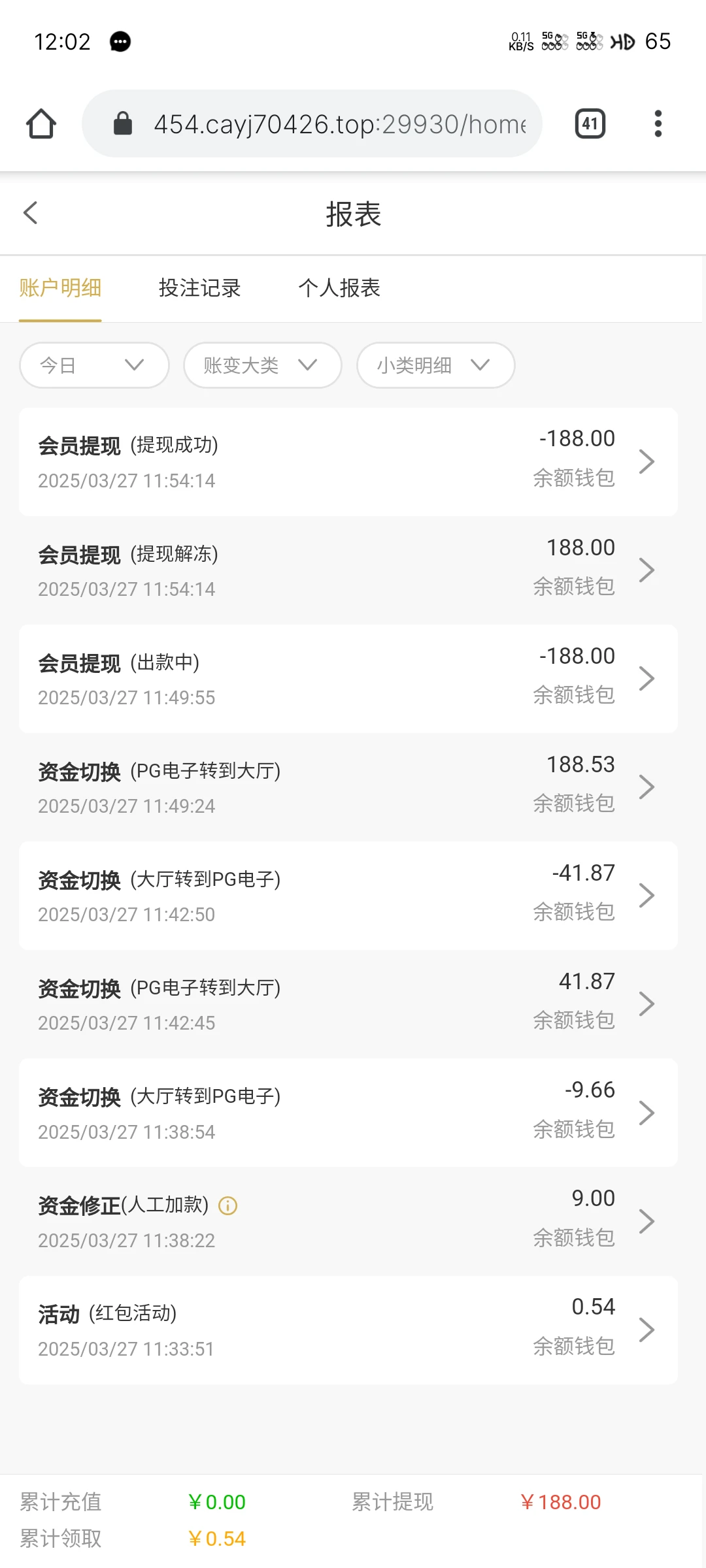Screen dimensions: 706x1568
Task: Open the browser tab switcher showing 41 tabs
Action: tap(589, 123)
